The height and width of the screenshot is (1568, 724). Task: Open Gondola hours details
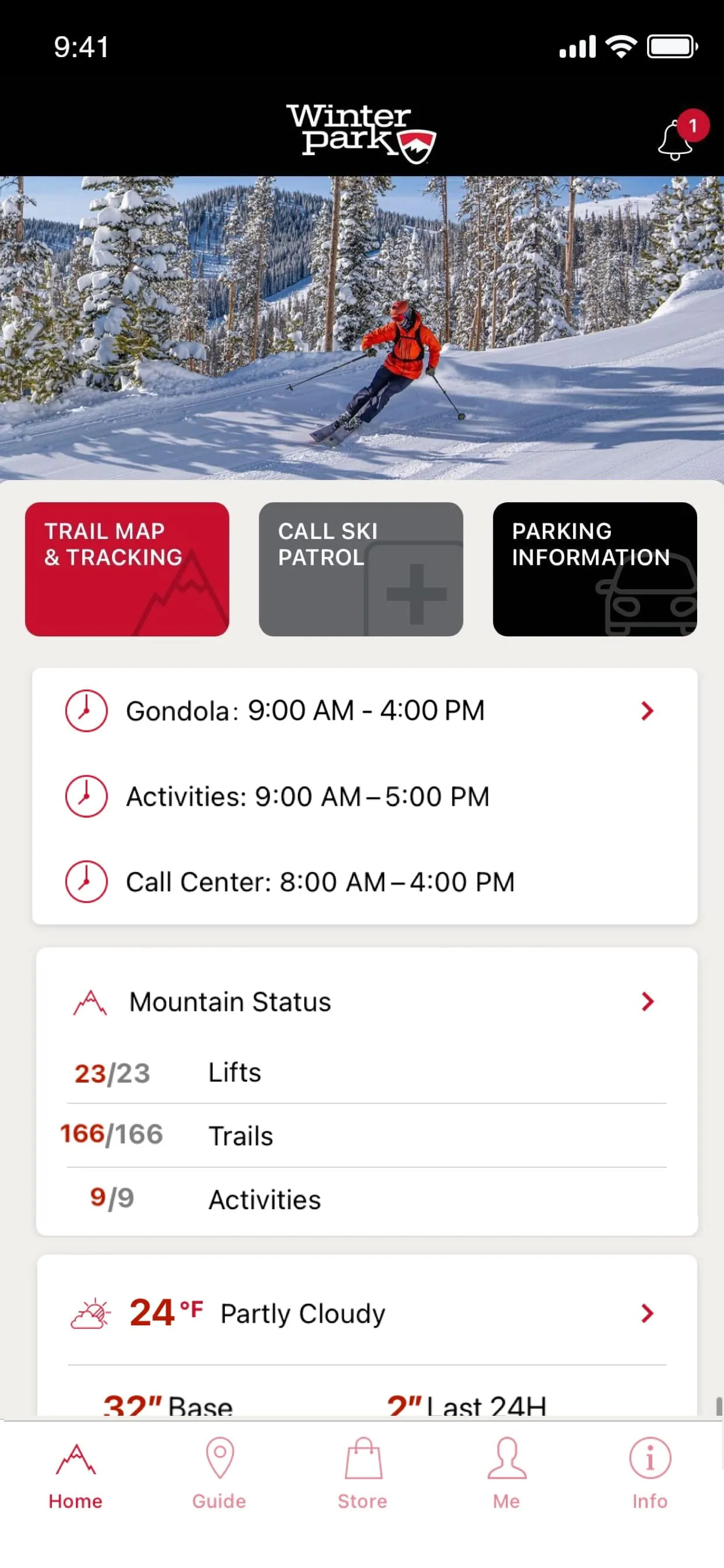(x=364, y=710)
